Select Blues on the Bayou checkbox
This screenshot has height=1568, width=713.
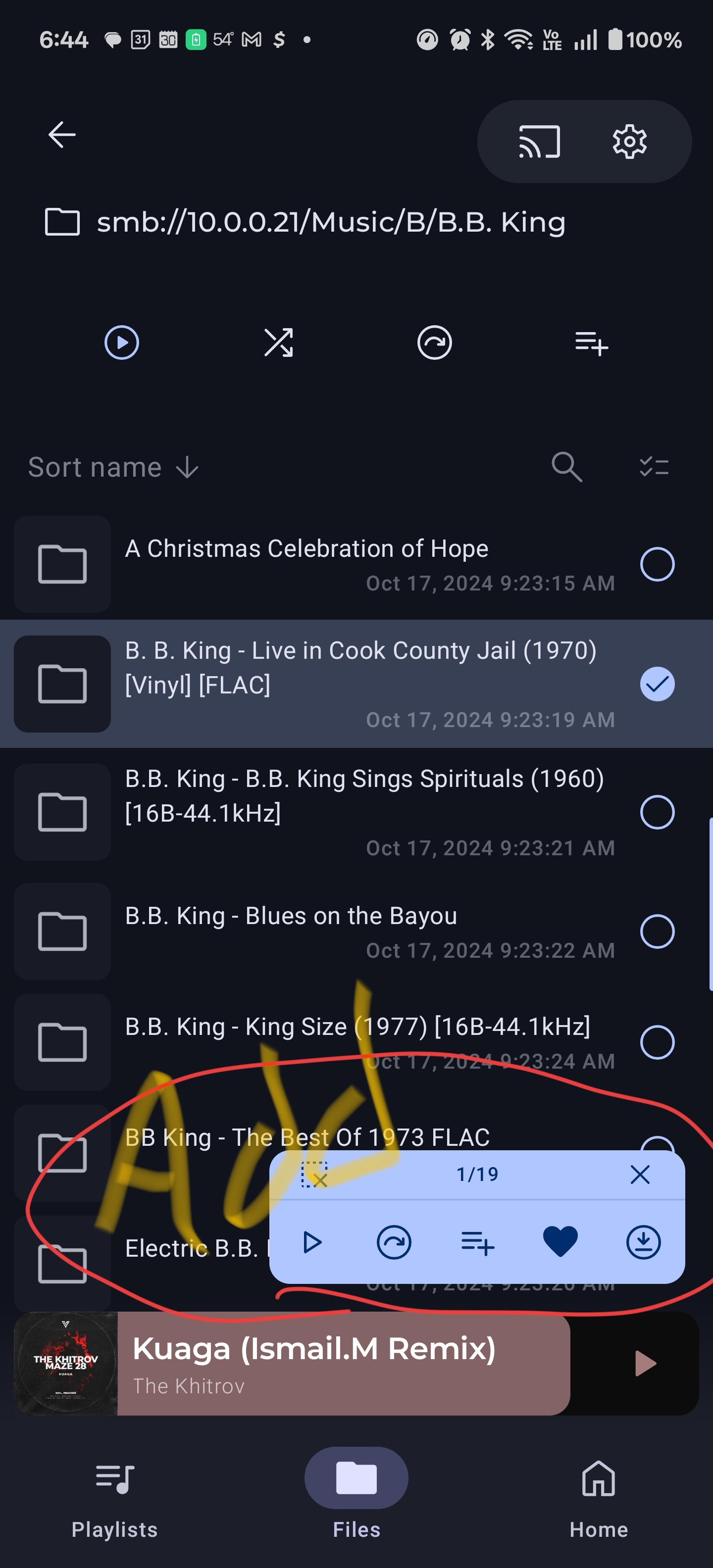[657, 931]
